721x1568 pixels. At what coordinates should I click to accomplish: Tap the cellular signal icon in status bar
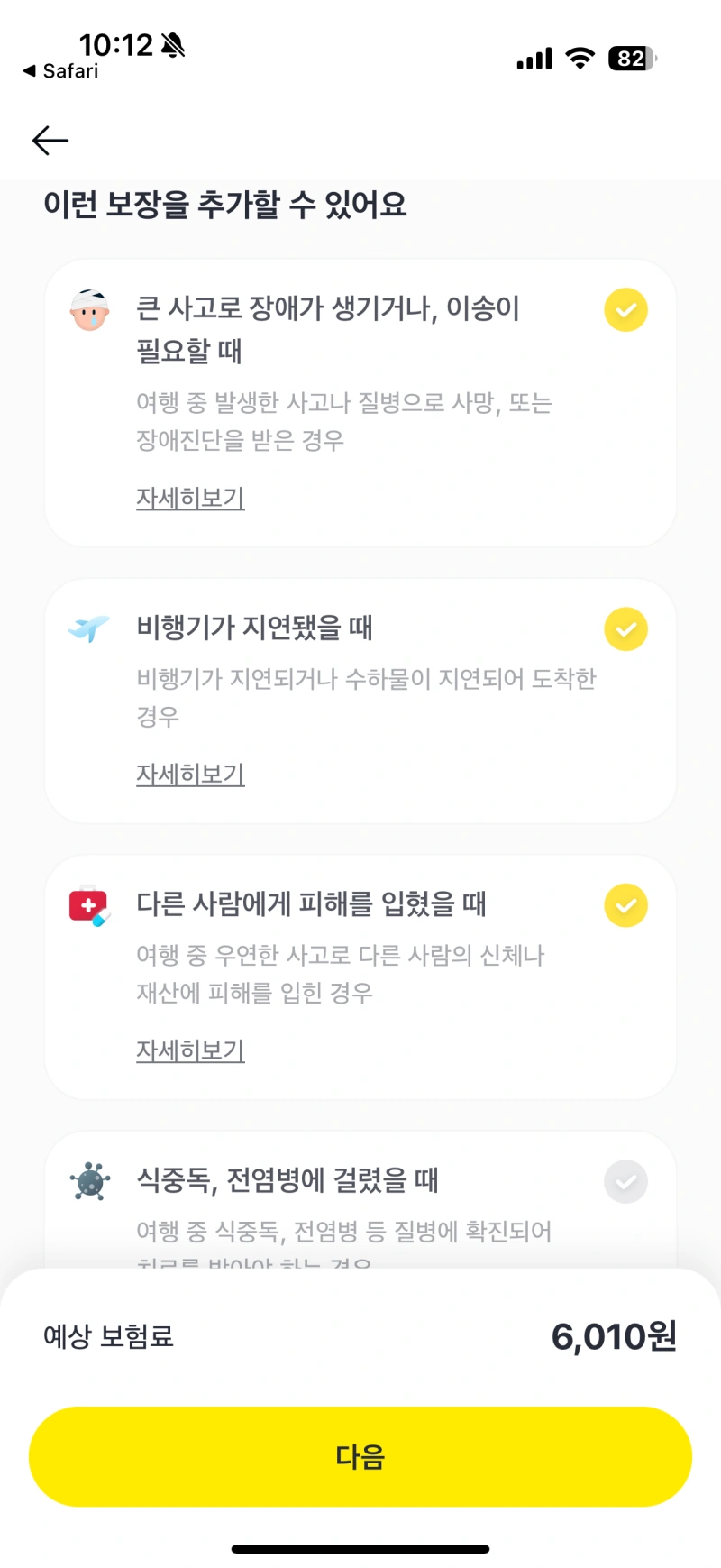click(533, 59)
